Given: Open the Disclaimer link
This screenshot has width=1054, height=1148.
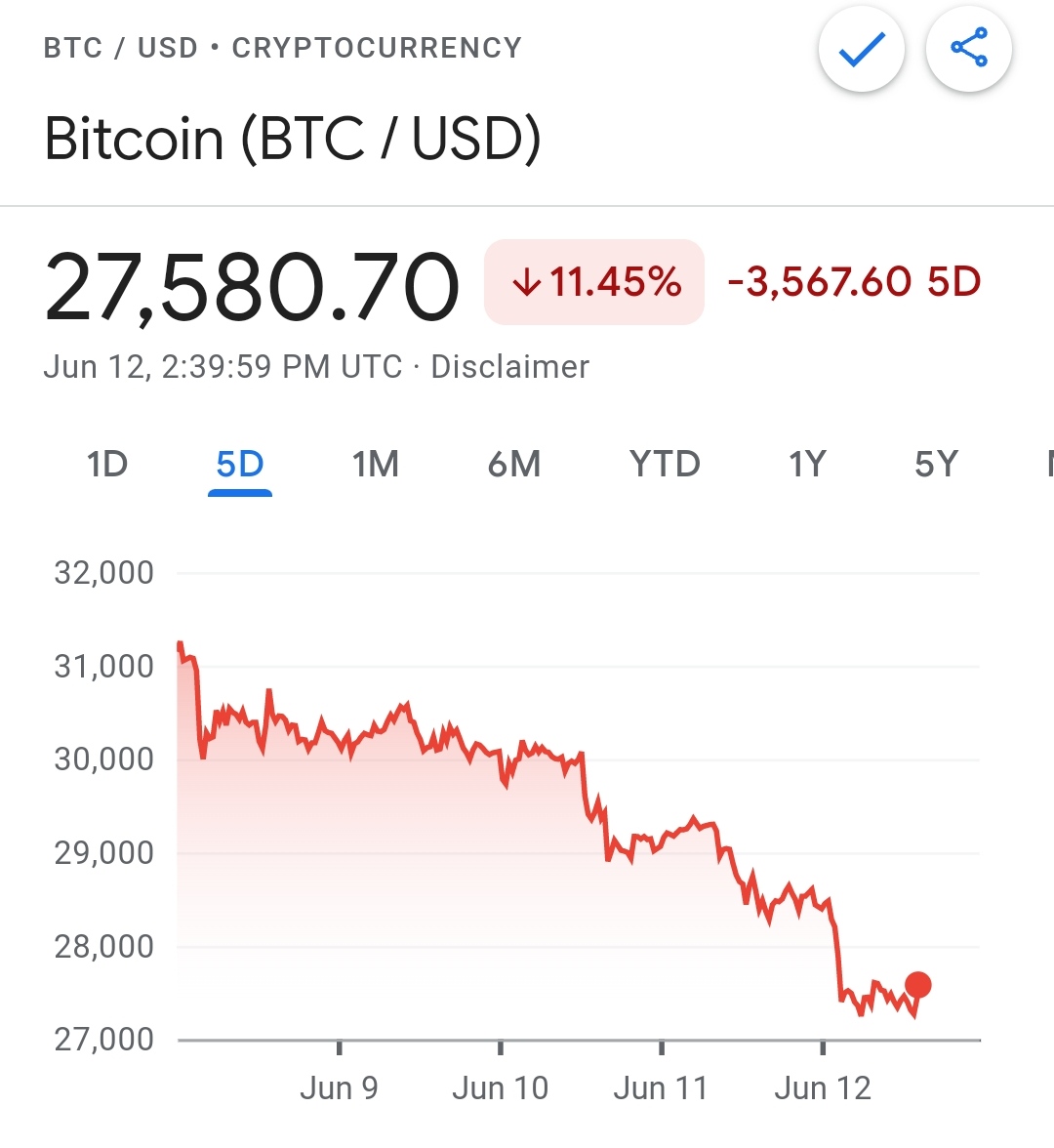Looking at the screenshot, I should point(509,367).
